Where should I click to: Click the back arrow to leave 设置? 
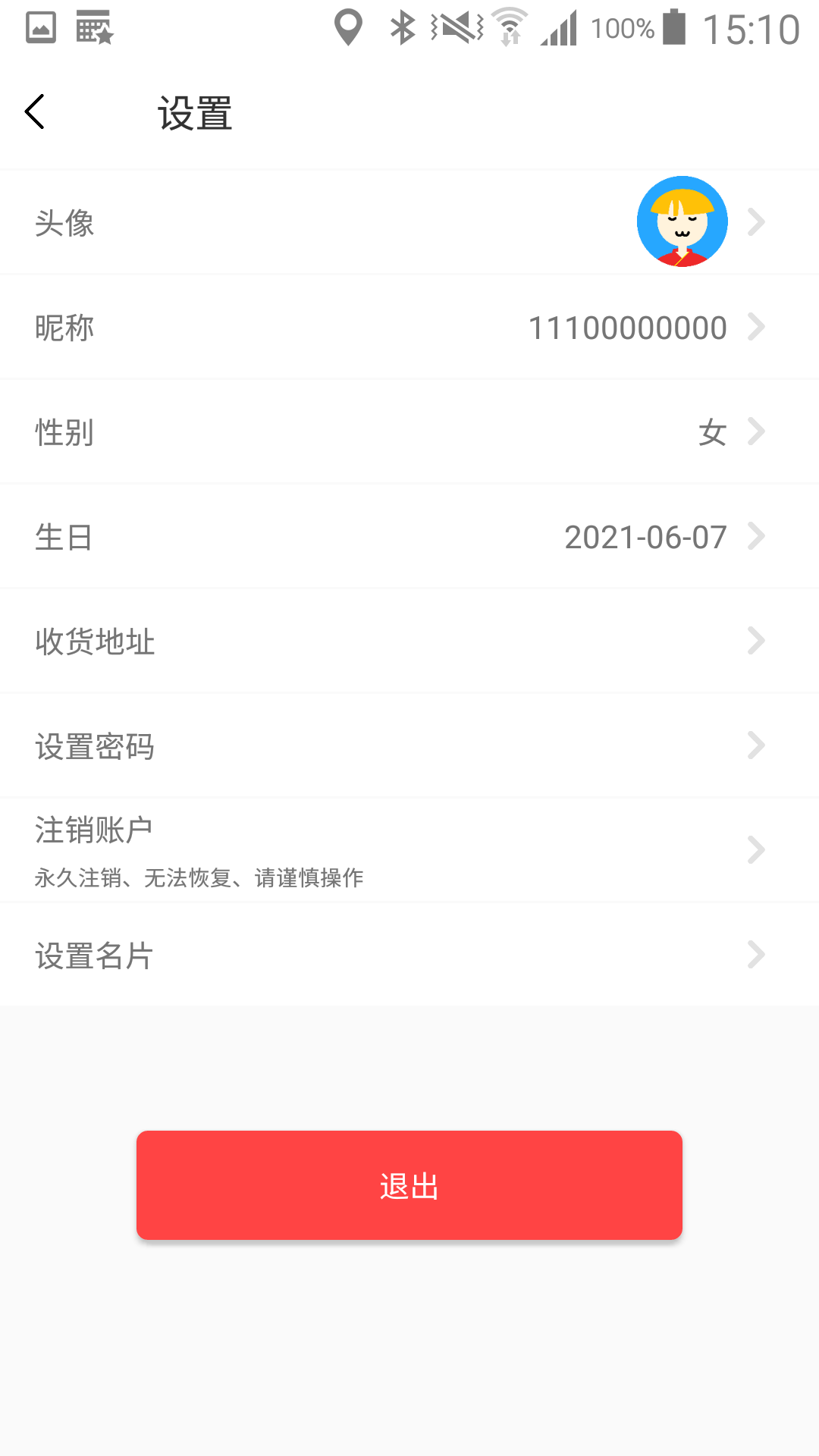(34, 111)
